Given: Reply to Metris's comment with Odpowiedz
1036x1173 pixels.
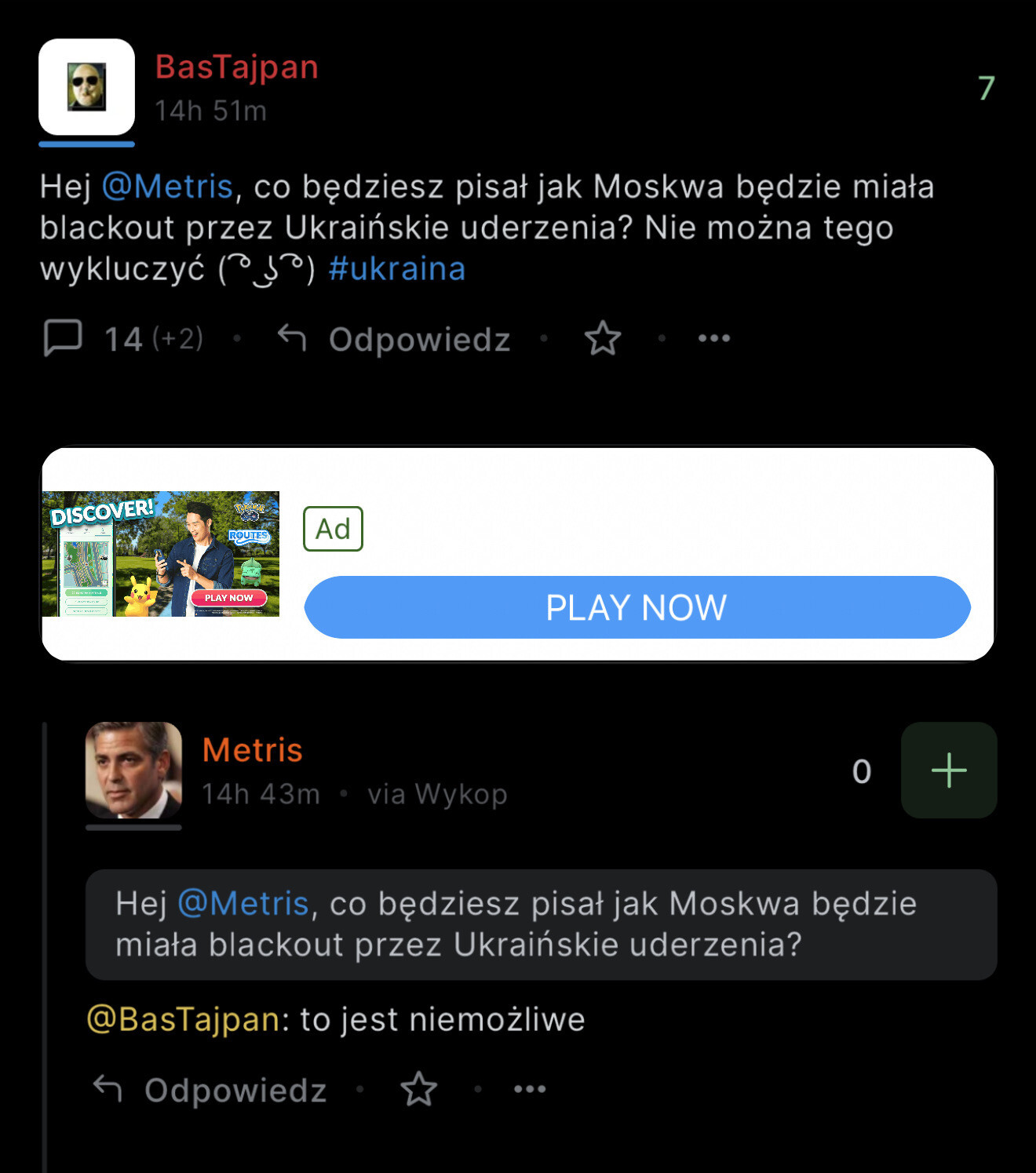Looking at the screenshot, I should pyautogui.click(x=210, y=1090).
